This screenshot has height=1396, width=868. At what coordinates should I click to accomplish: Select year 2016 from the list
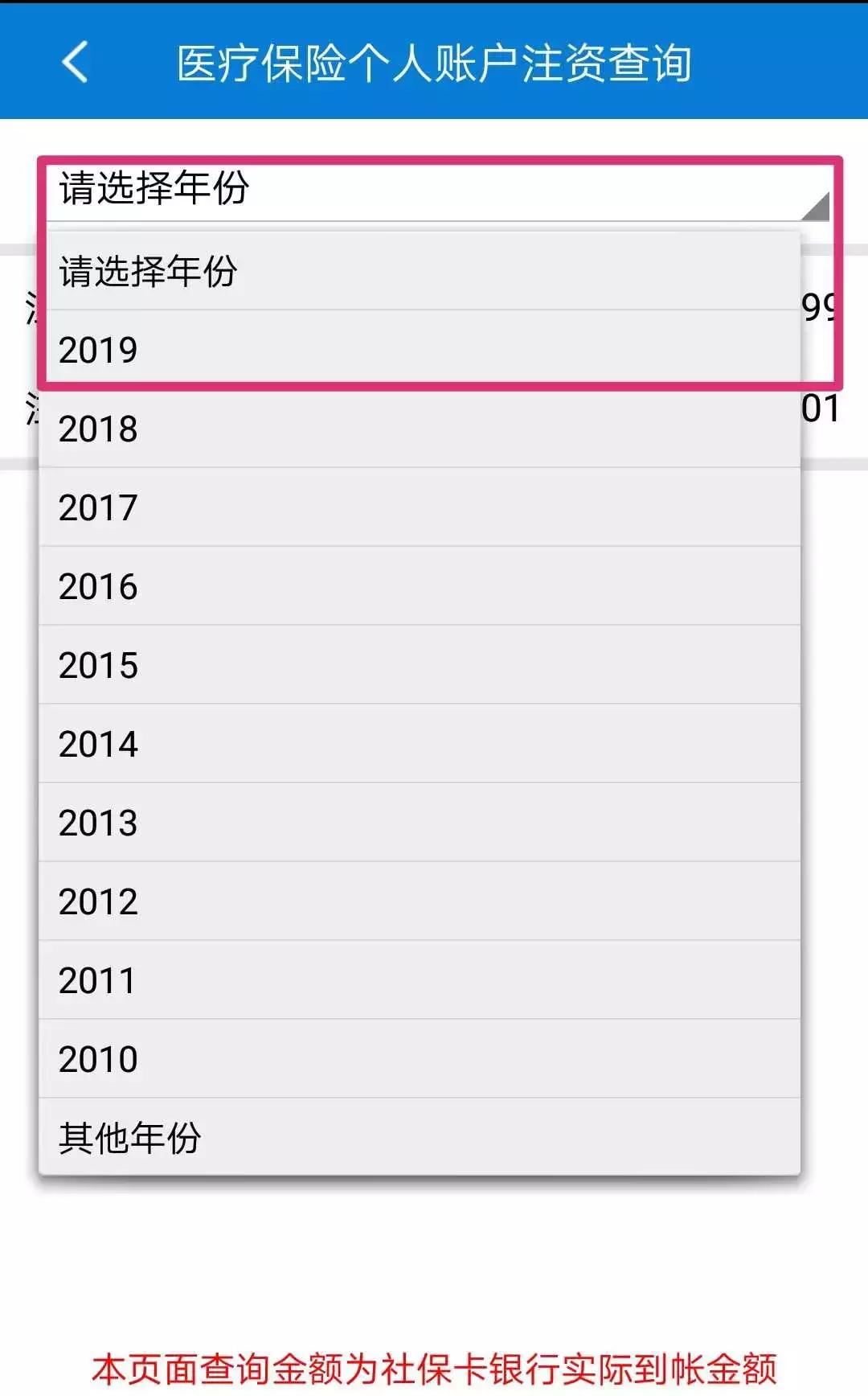(98, 586)
